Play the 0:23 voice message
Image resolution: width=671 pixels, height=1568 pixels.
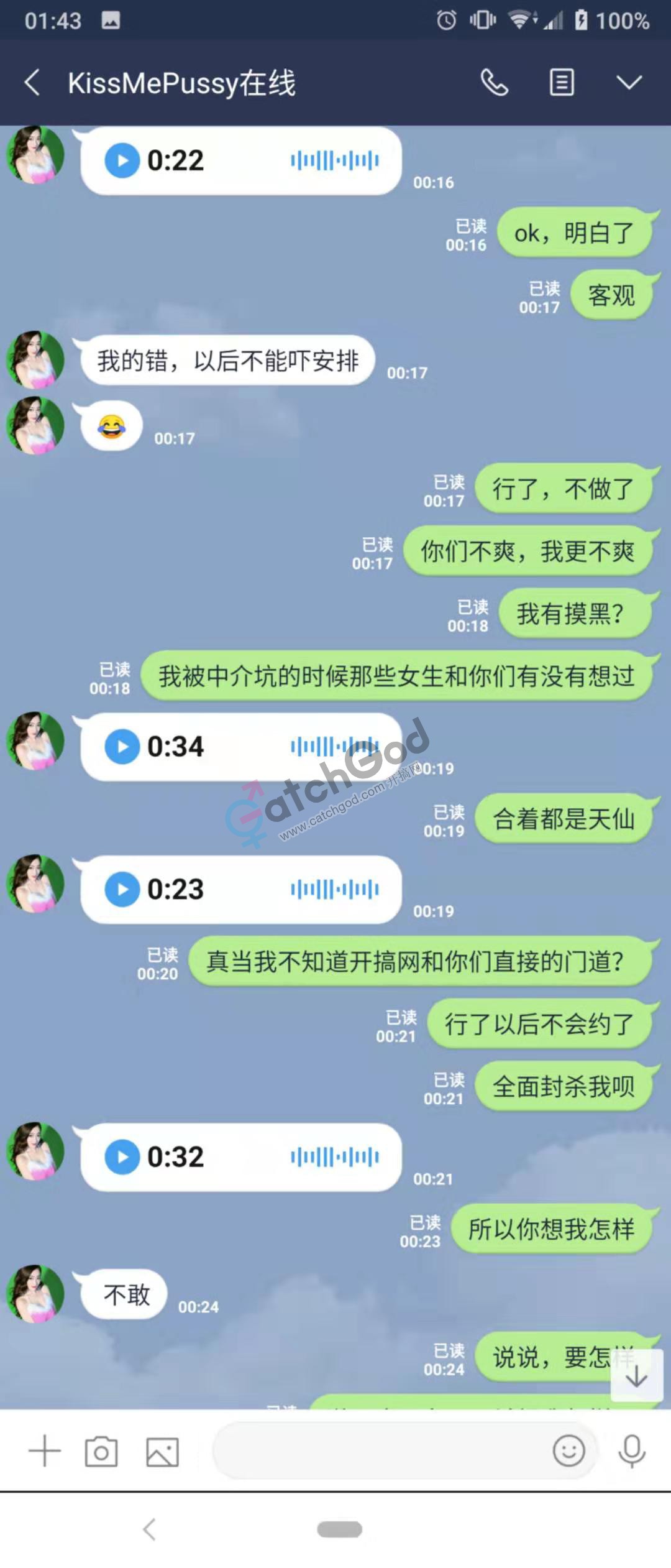pyautogui.click(x=122, y=889)
